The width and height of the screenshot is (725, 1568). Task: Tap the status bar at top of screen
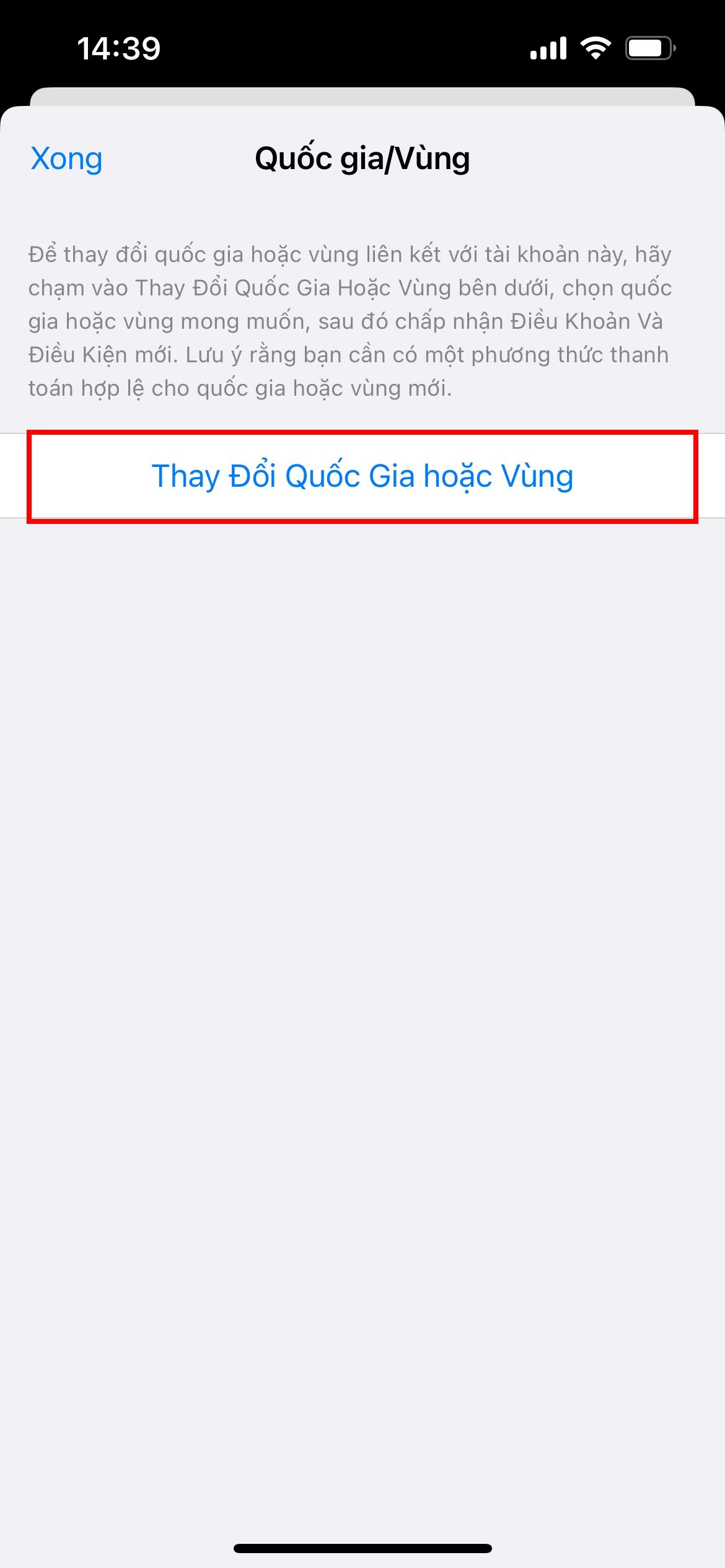click(x=362, y=48)
